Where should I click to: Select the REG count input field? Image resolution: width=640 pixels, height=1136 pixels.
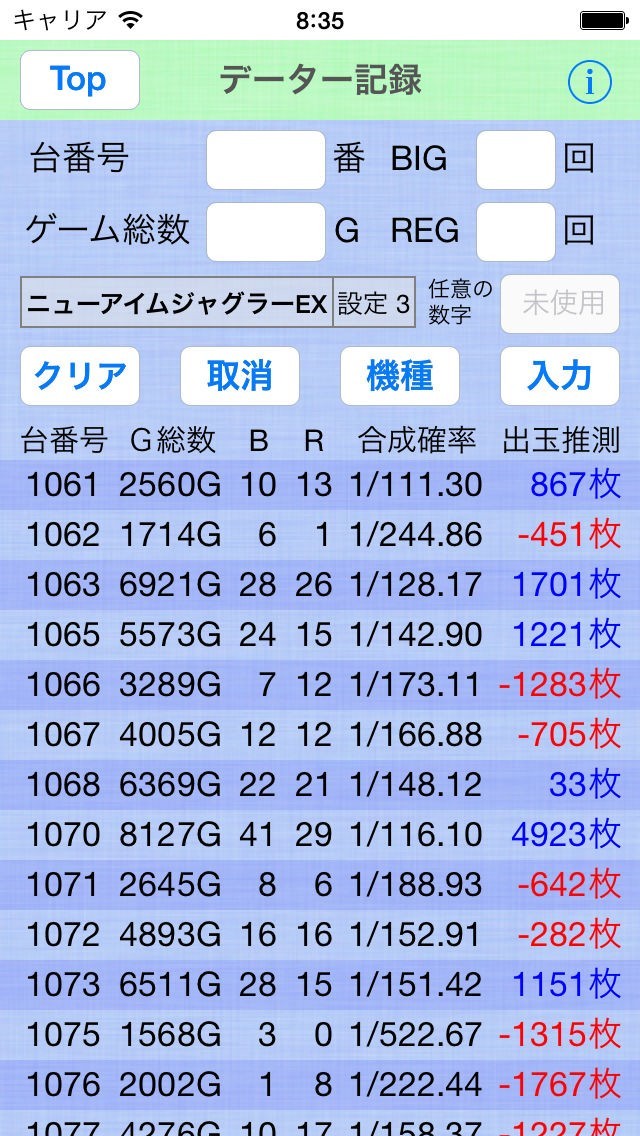coord(515,231)
